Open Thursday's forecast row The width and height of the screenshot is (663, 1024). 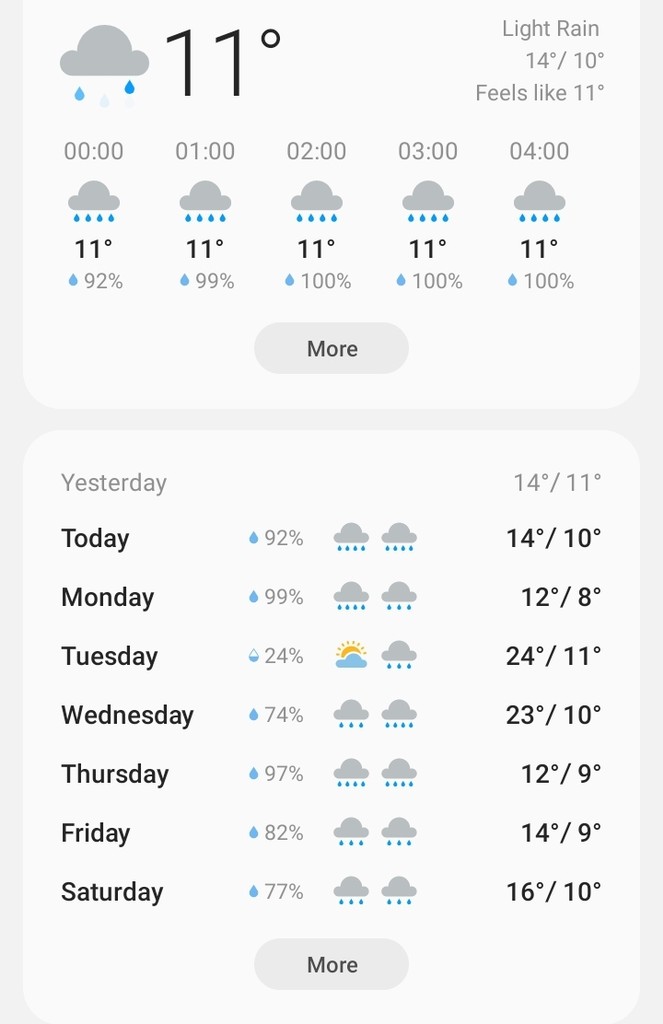(x=331, y=774)
